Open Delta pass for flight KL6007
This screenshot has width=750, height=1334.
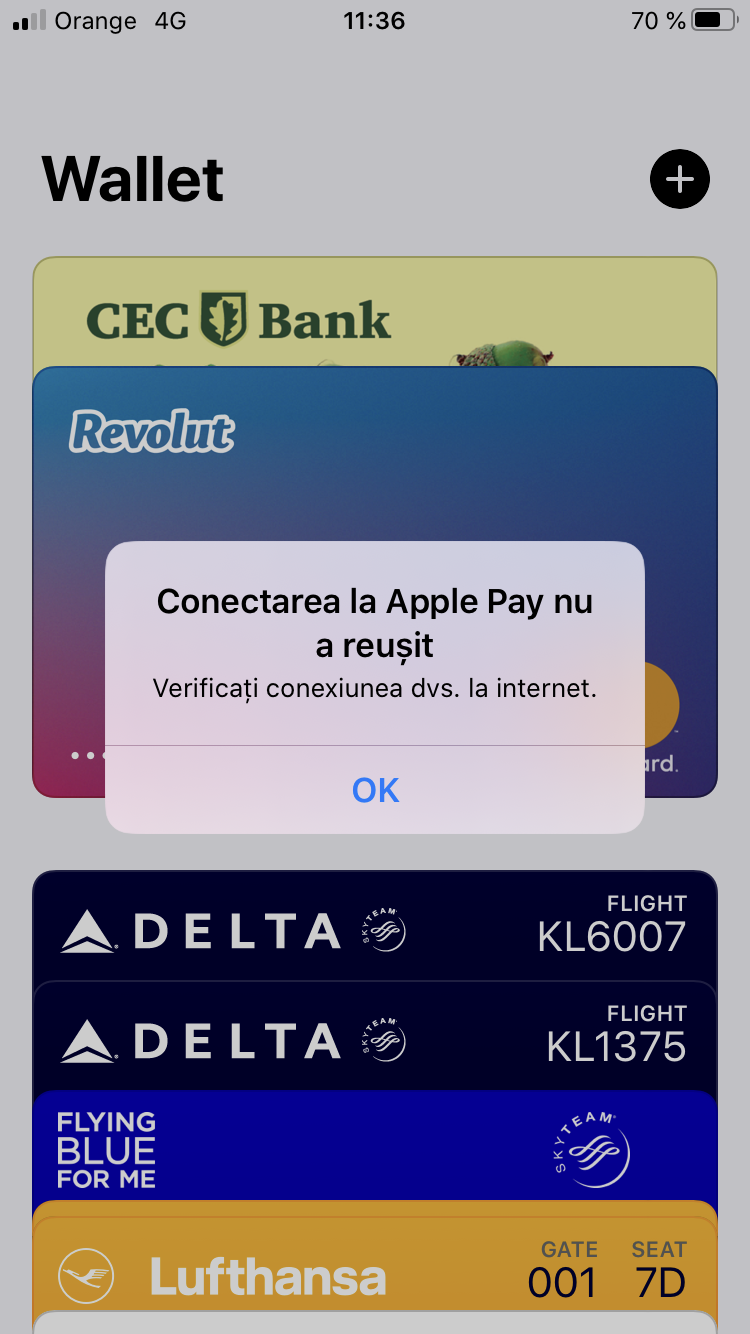375,928
